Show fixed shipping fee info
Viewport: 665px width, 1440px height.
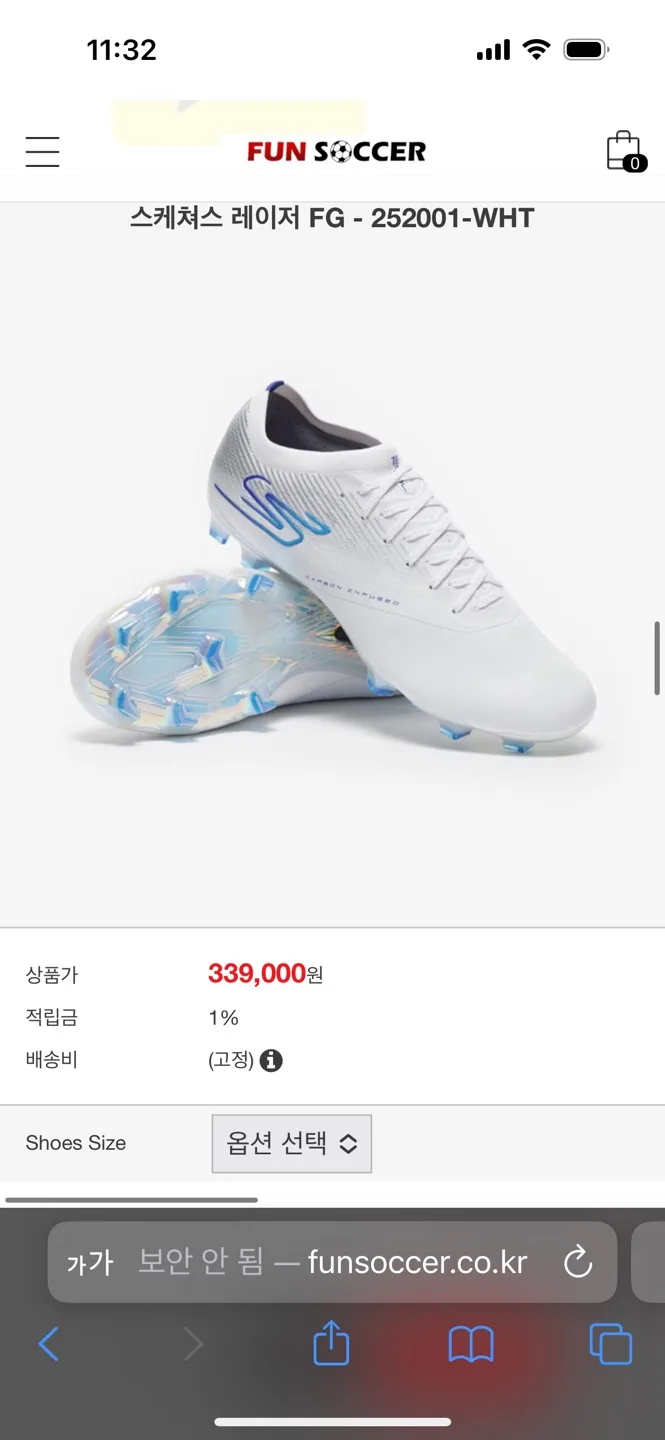pos(271,1060)
